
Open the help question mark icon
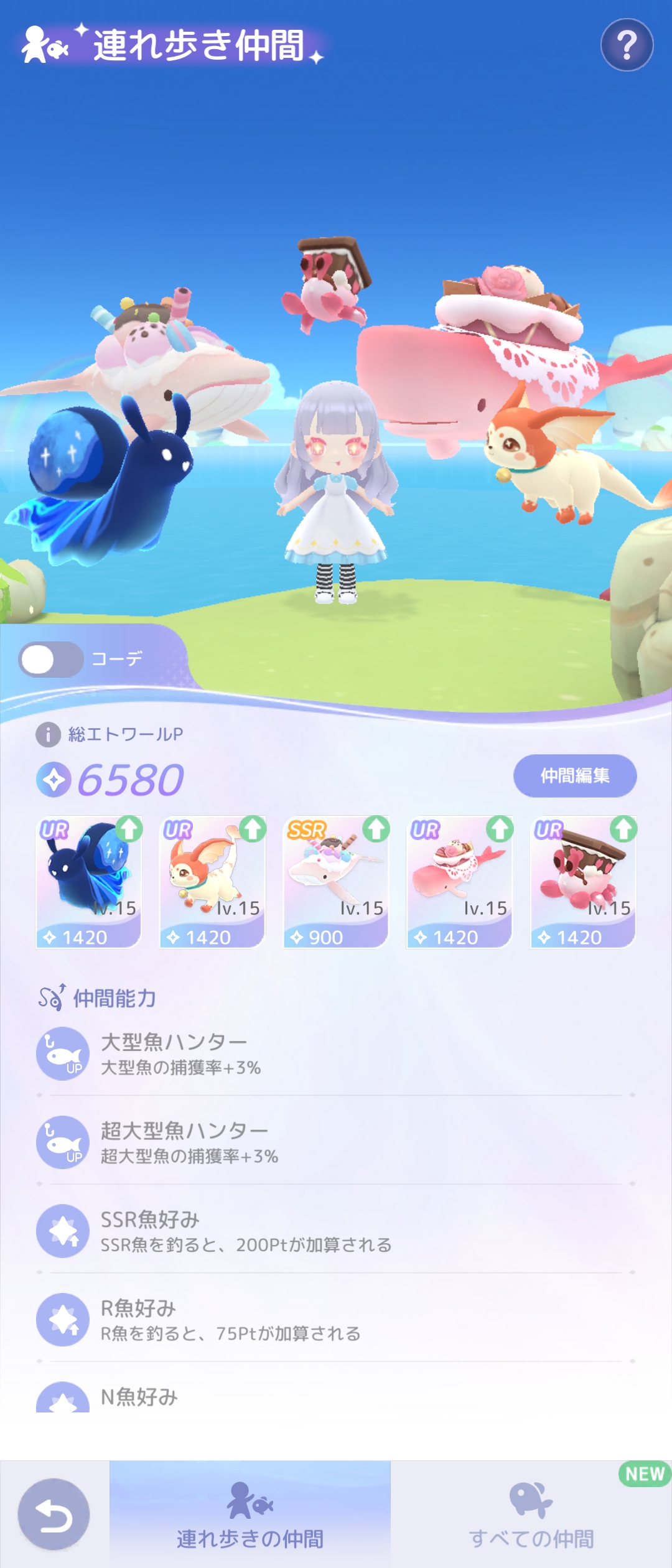(627, 45)
